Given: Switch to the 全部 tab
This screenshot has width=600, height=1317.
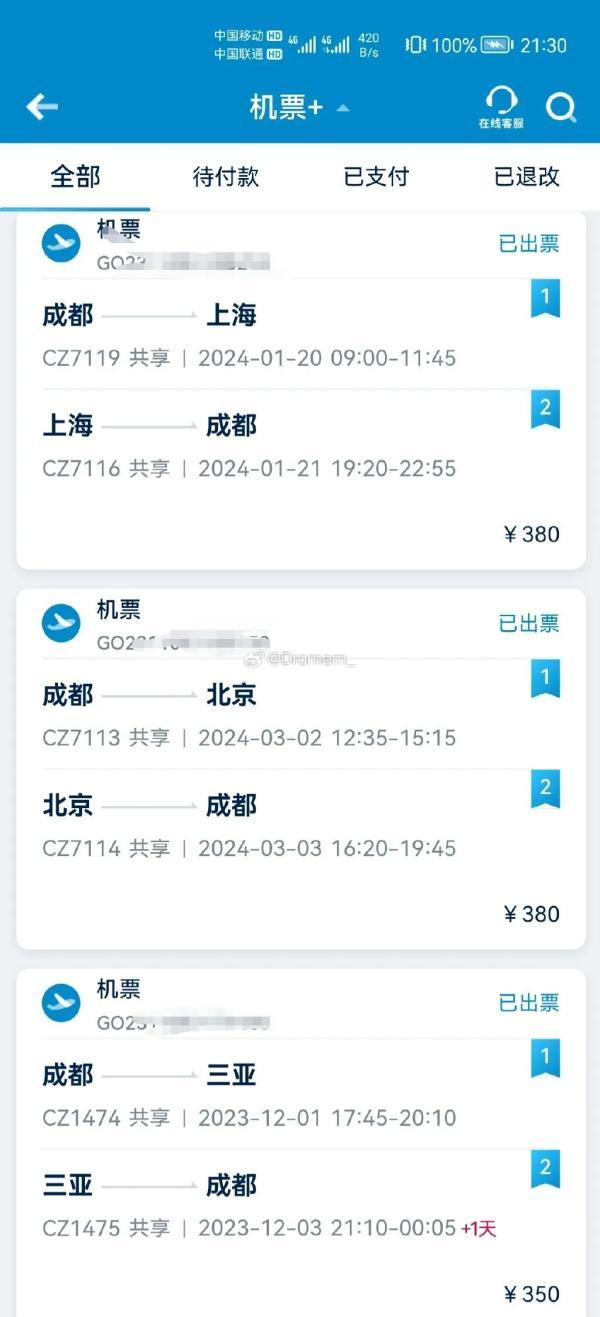Looking at the screenshot, I should click(75, 177).
